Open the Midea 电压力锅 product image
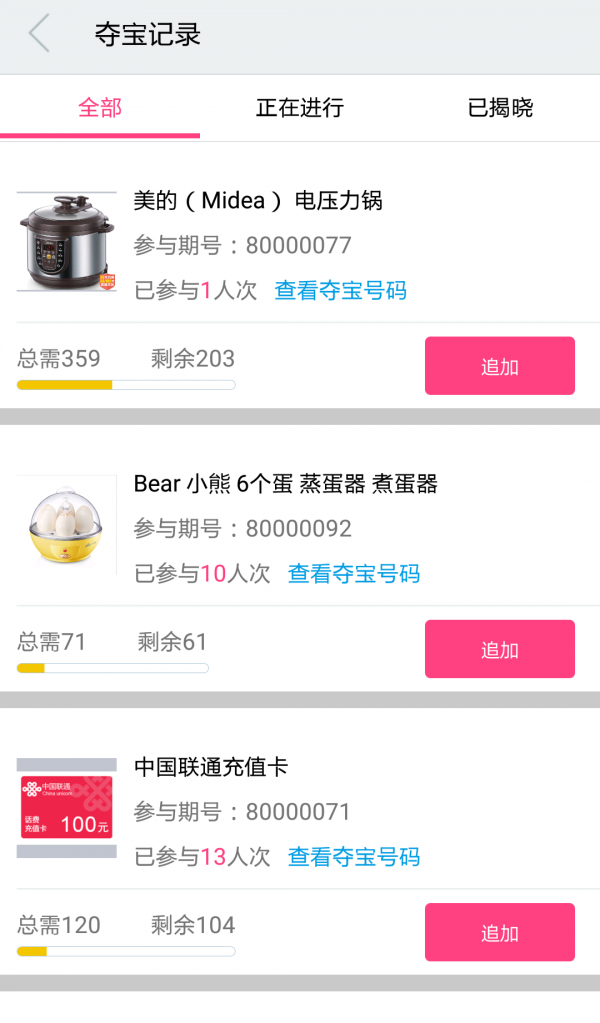This screenshot has height=1023, width=600. coord(67,242)
